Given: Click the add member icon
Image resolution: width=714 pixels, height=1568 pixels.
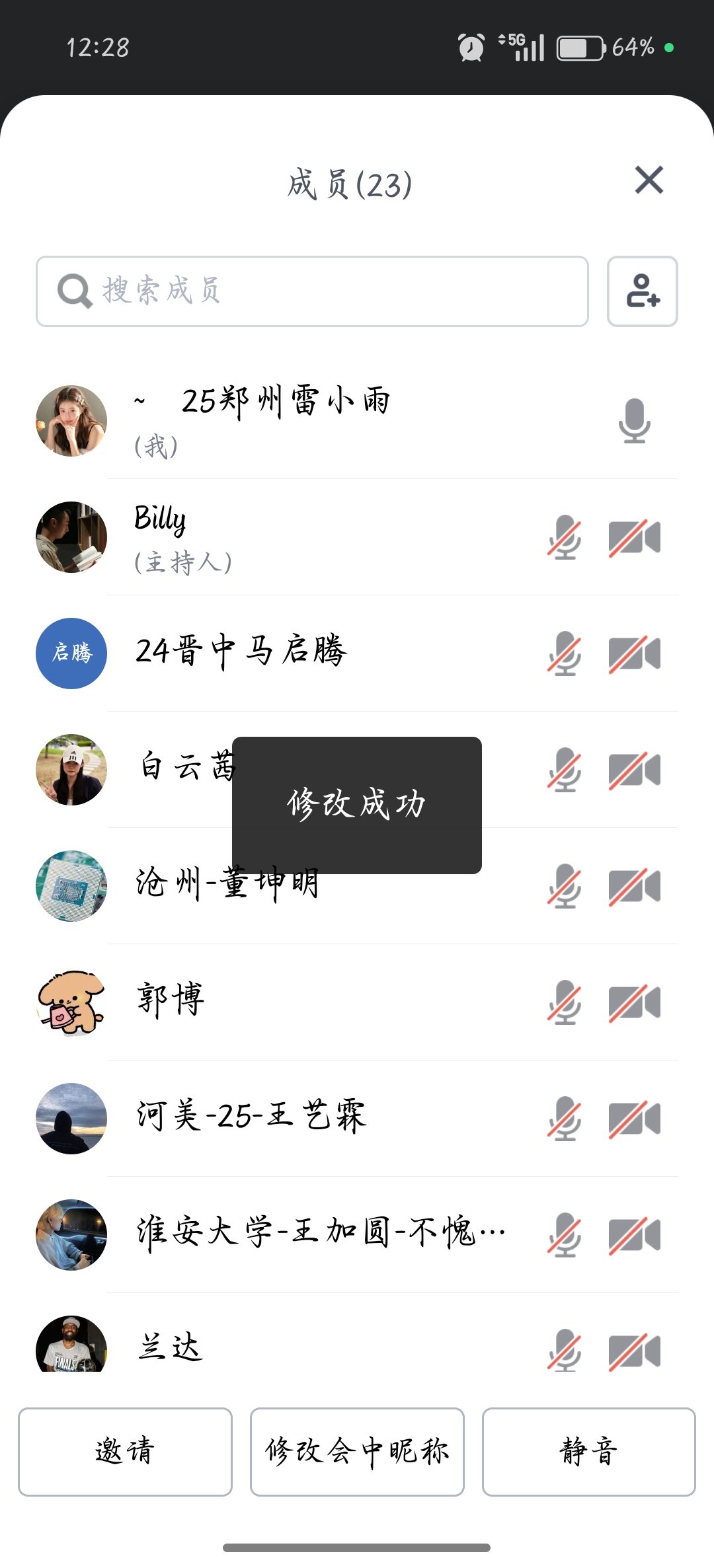Looking at the screenshot, I should coord(642,291).
